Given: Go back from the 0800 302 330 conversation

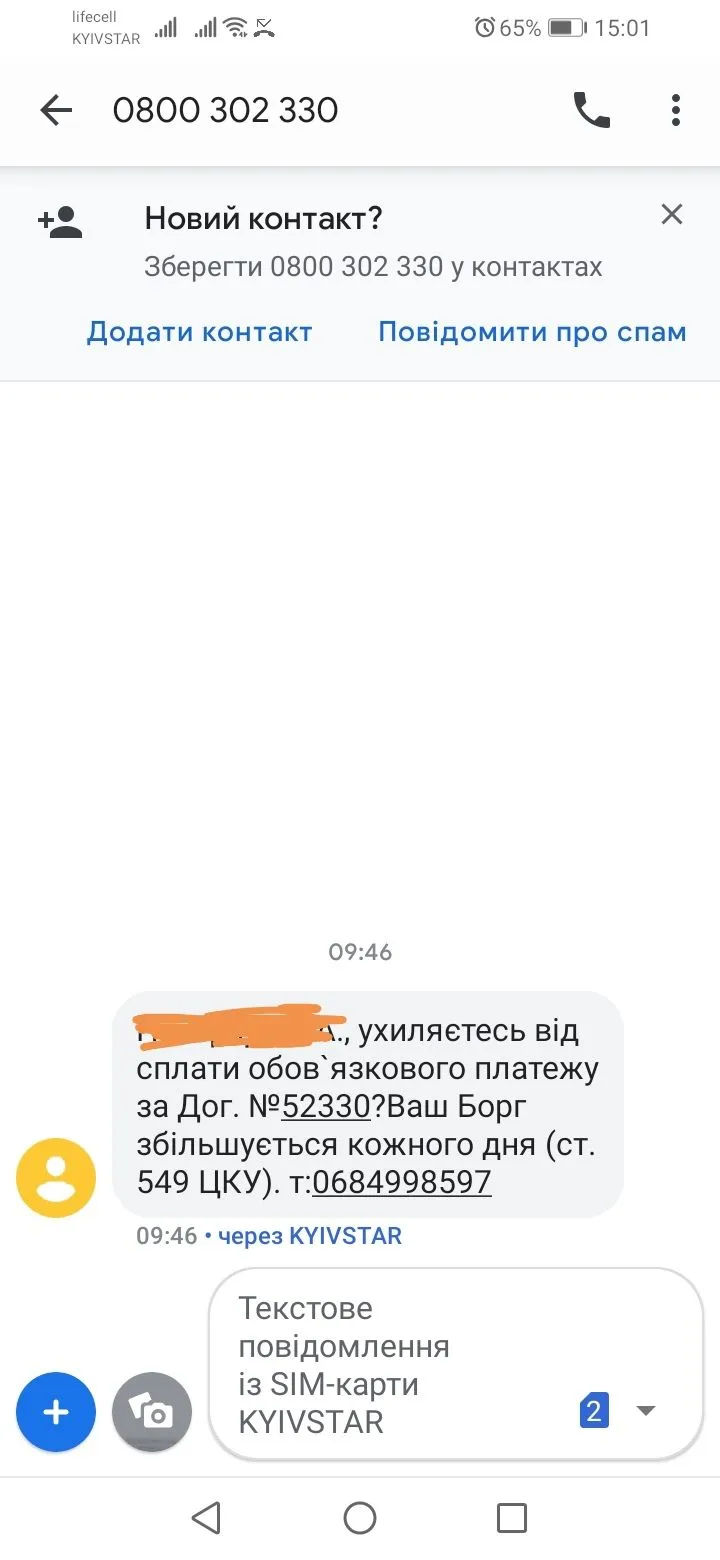Looking at the screenshot, I should pyautogui.click(x=56, y=110).
